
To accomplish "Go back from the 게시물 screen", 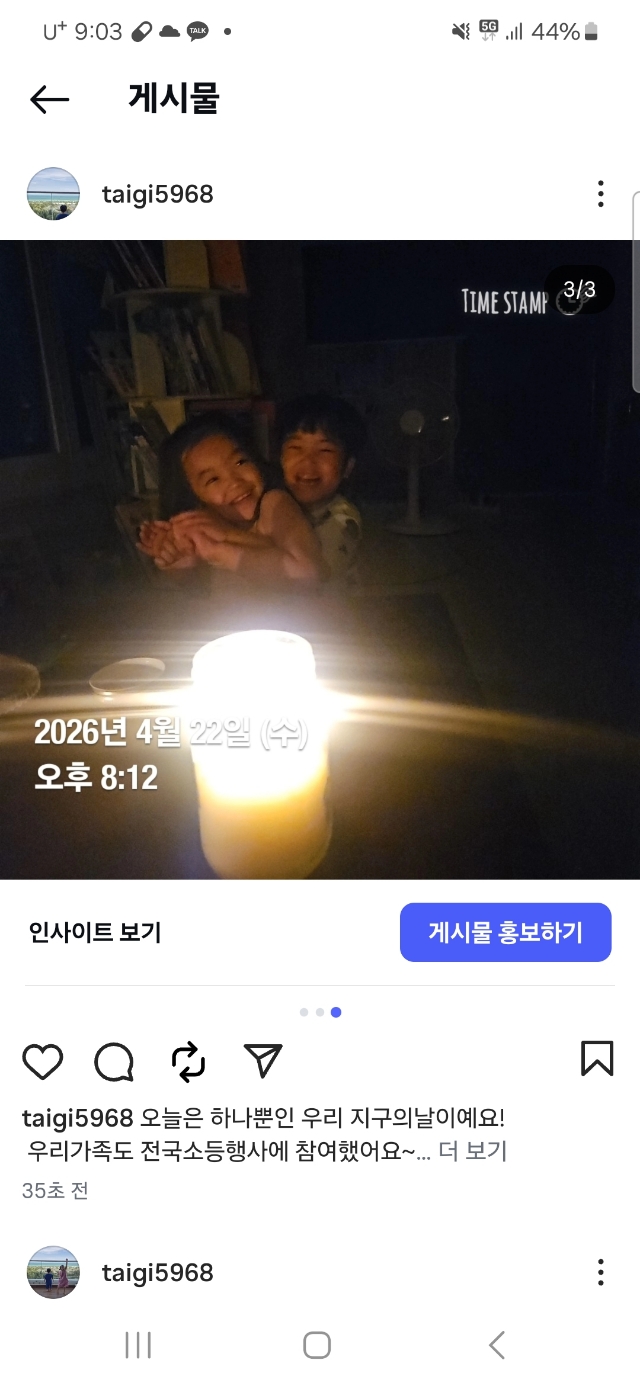I will pos(49,98).
